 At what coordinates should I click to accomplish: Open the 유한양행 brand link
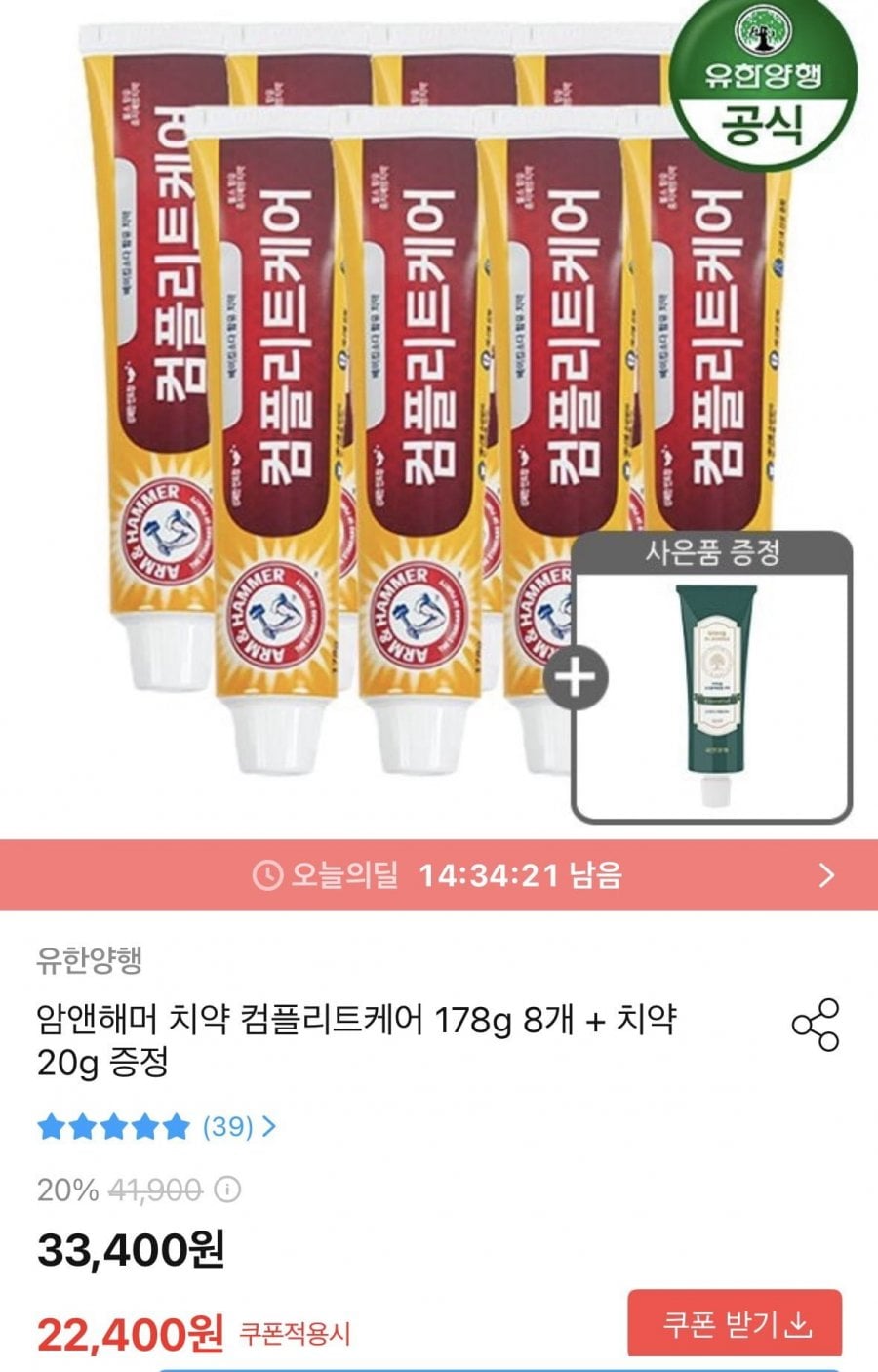coord(90,960)
